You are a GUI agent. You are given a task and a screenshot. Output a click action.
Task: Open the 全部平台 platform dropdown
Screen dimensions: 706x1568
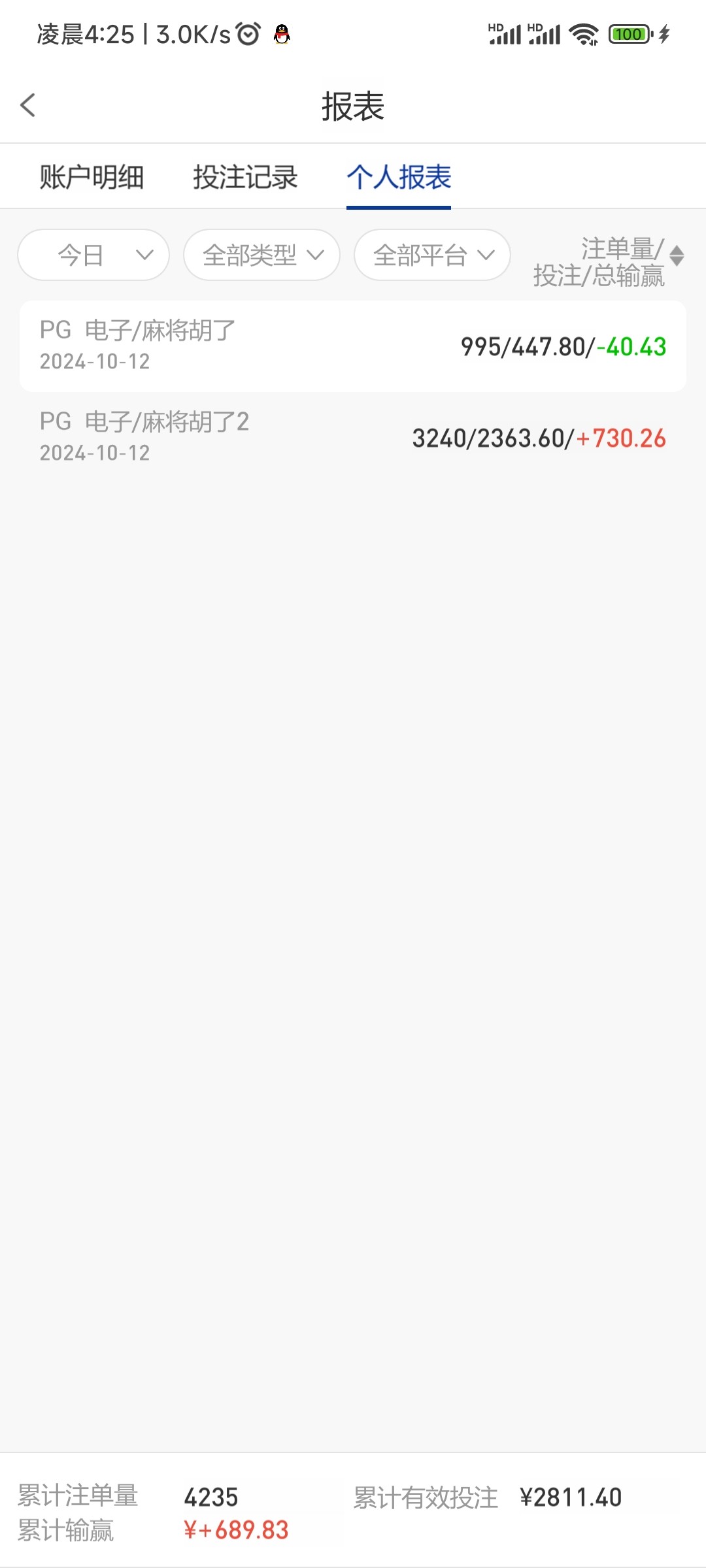432,255
